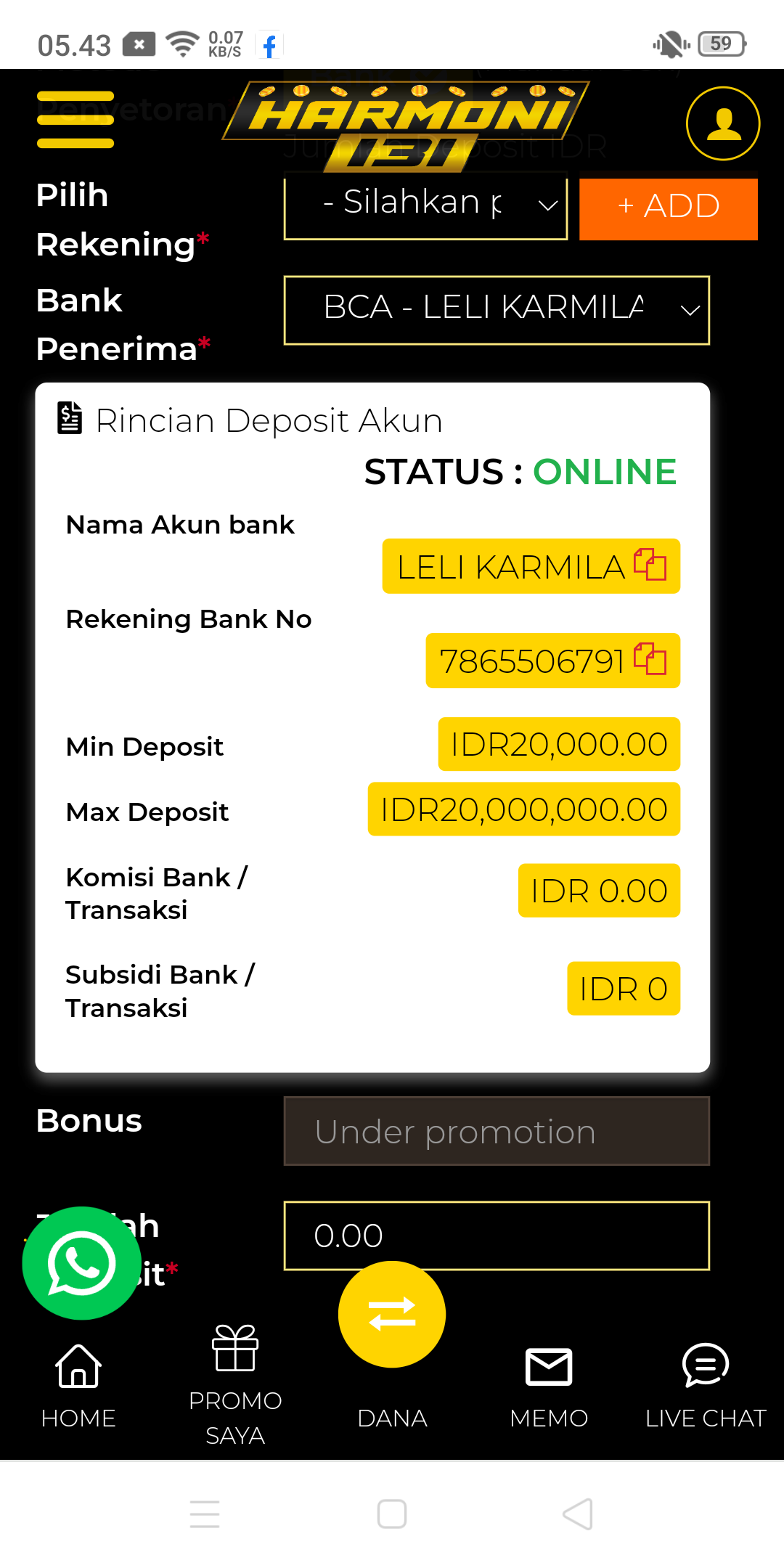
Task: Tap the + ADD button
Action: click(x=668, y=207)
